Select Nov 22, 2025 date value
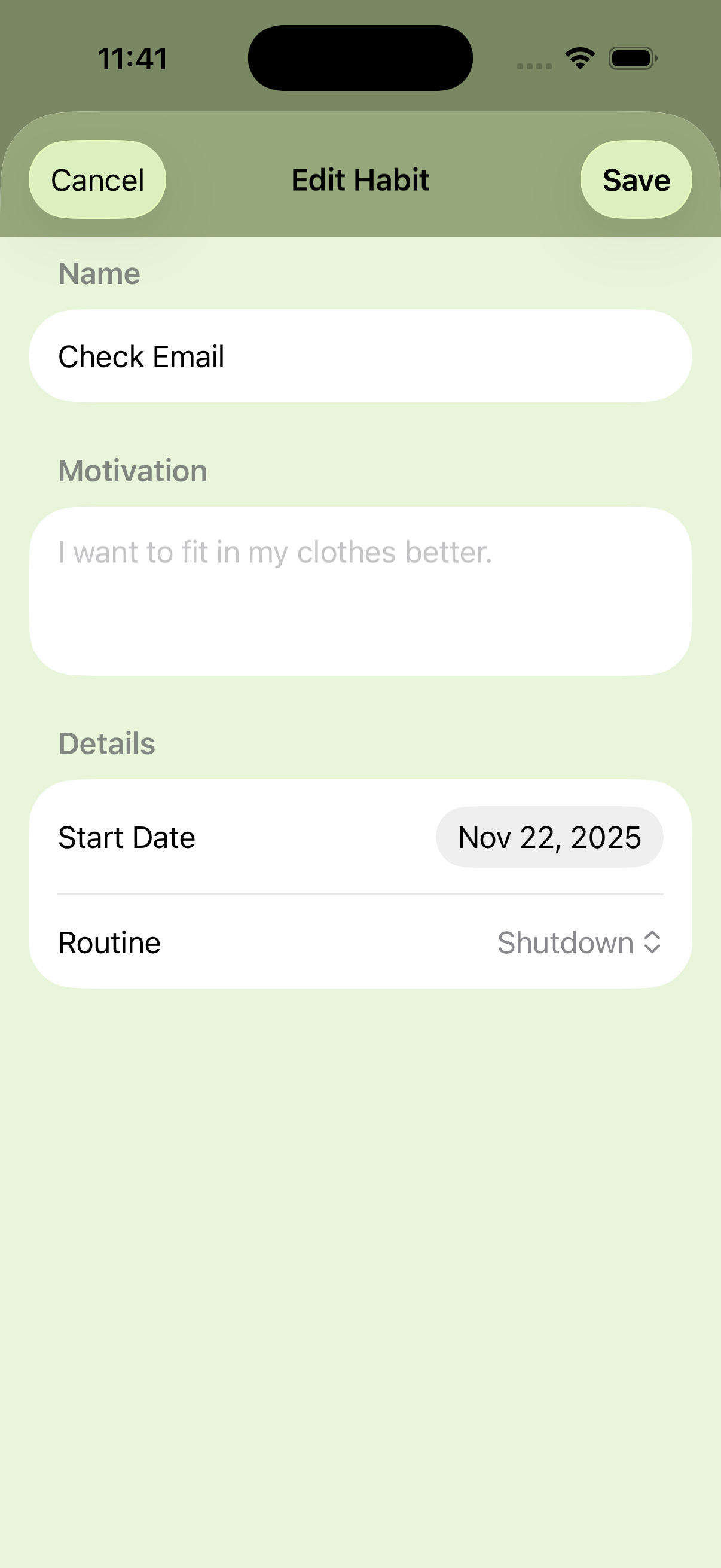Image resolution: width=721 pixels, height=1568 pixels. [x=549, y=837]
